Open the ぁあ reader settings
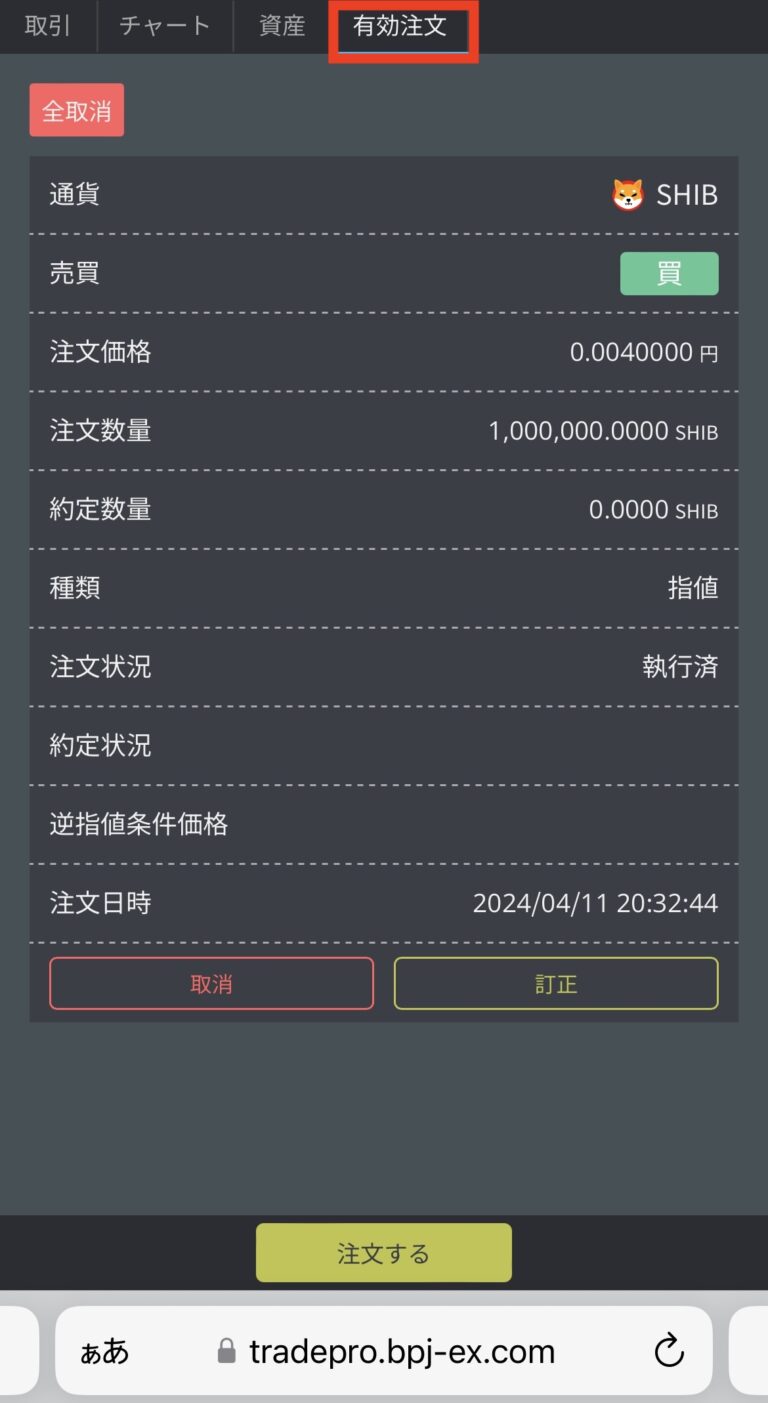This screenshot has width=768, height=1403. (x=105, y=1352)
